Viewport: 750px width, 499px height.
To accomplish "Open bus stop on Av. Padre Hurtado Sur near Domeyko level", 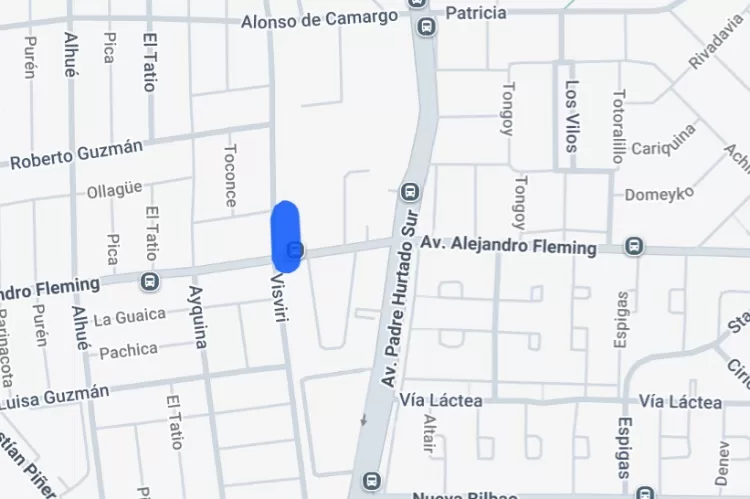I will point(408,191).
